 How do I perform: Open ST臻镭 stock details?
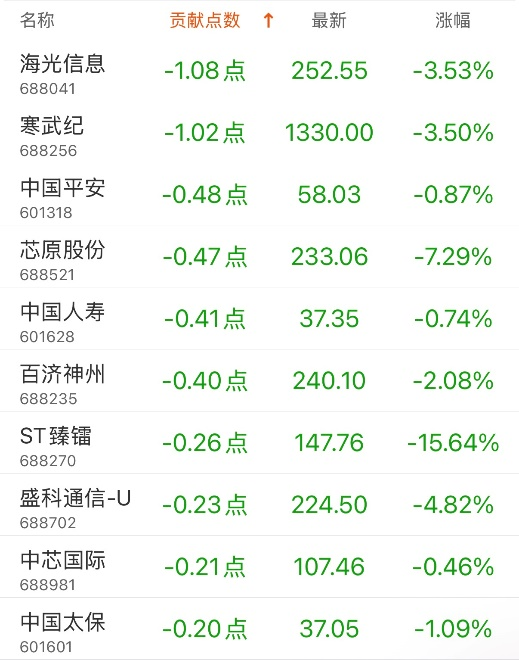(259, 442)
